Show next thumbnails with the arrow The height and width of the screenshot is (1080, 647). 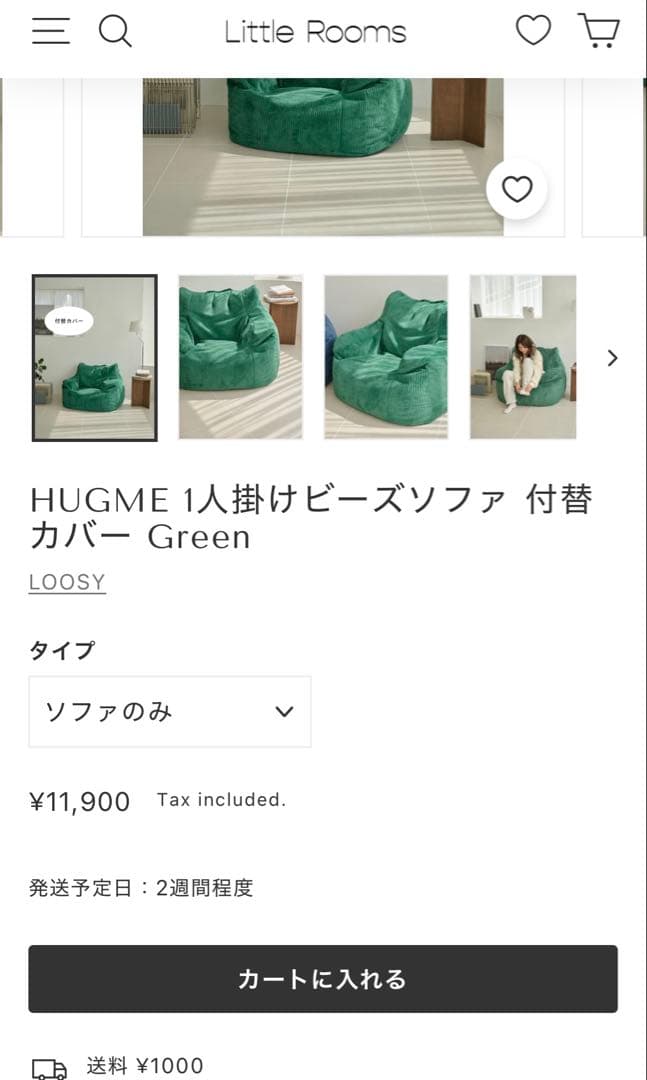pos(613,358)
